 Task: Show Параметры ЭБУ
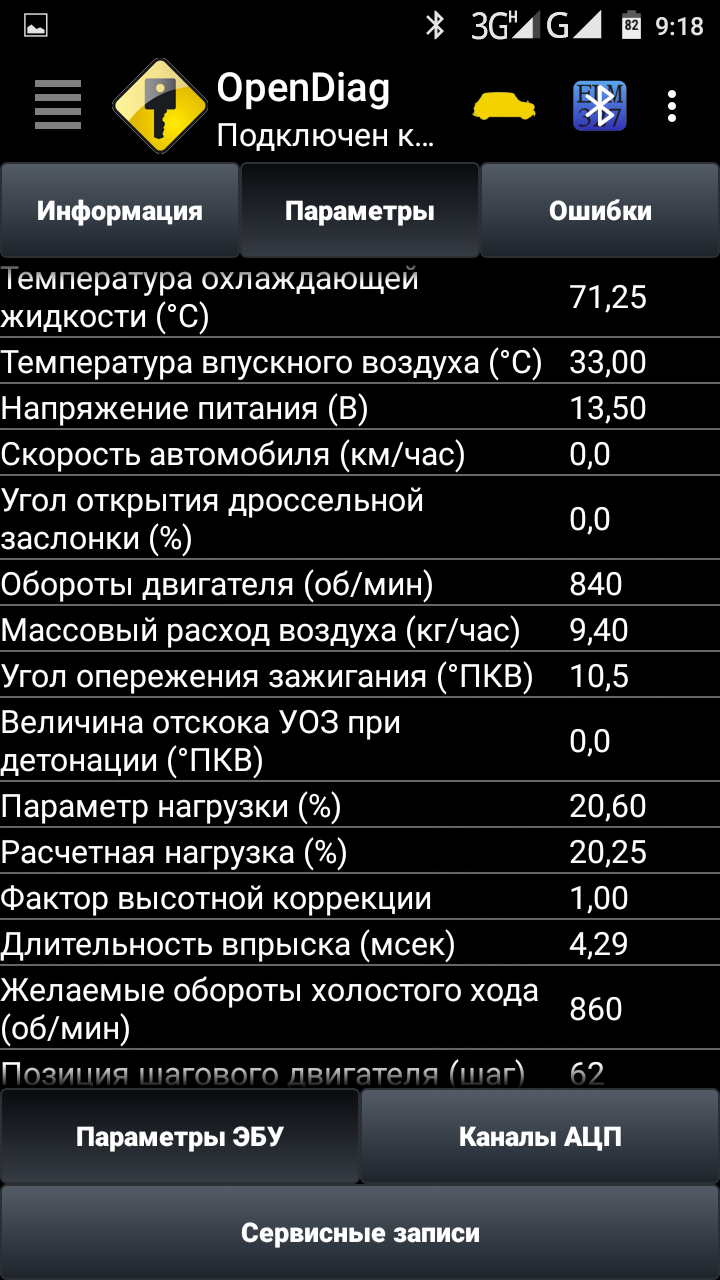[180, 1137]
